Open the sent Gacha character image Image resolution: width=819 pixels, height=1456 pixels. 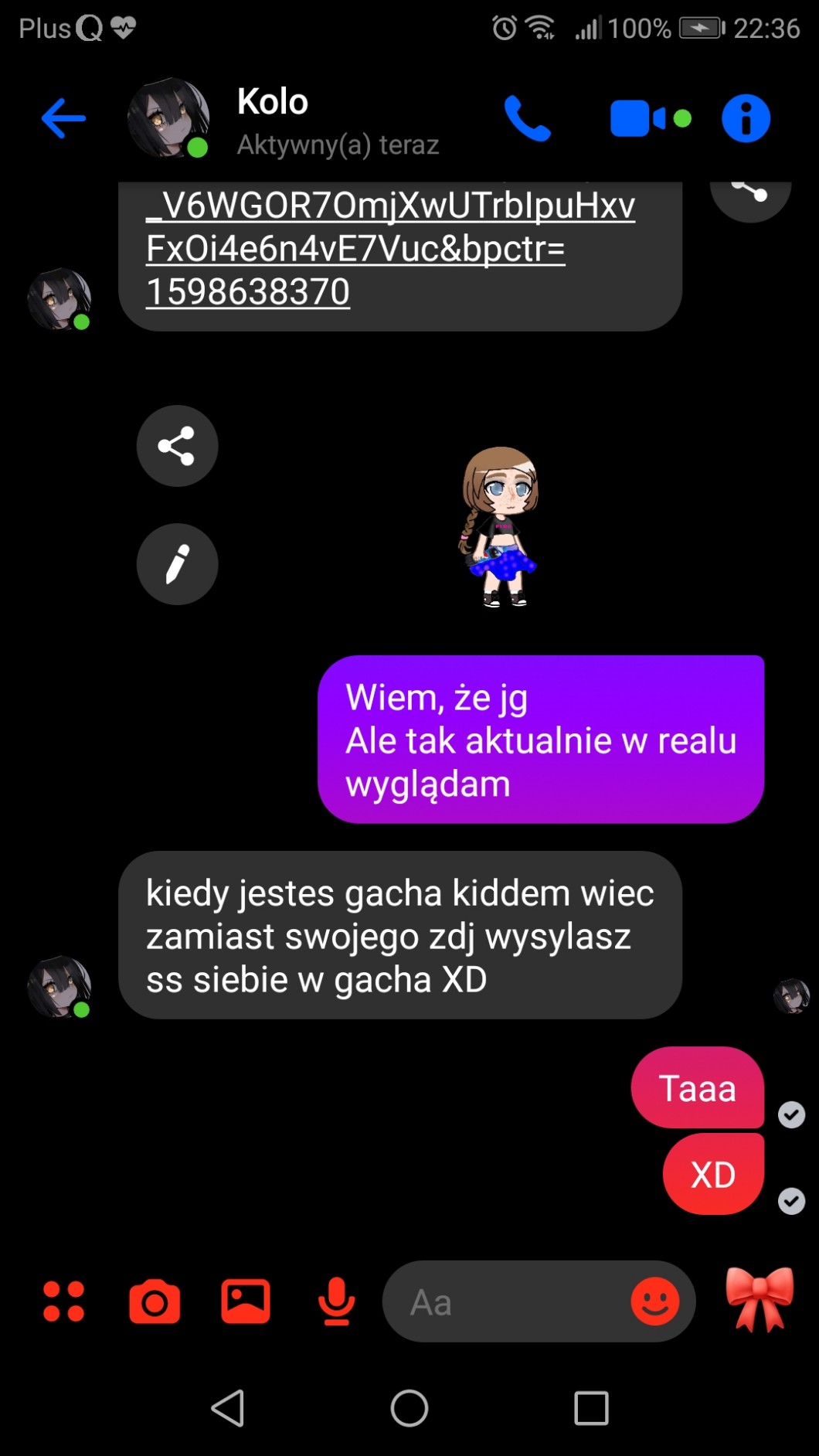point(499,527)
